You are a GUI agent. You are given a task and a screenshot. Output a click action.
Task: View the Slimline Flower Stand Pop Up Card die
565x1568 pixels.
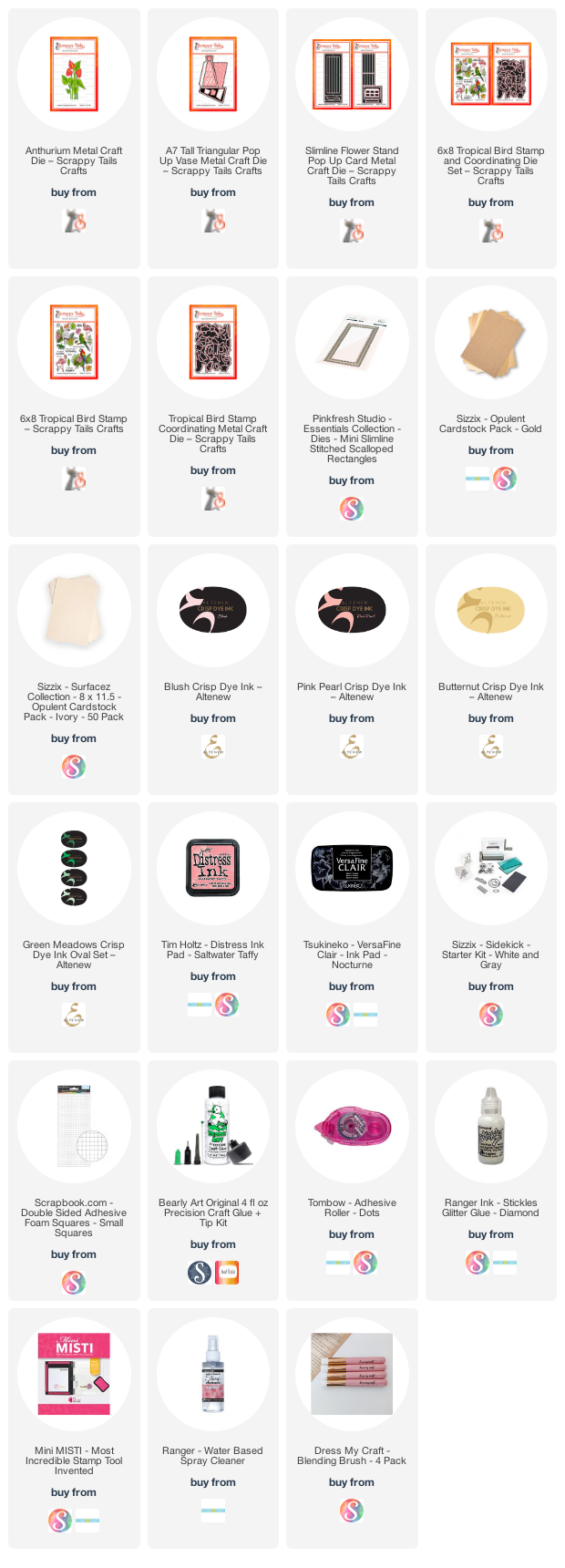click(352, 74)
